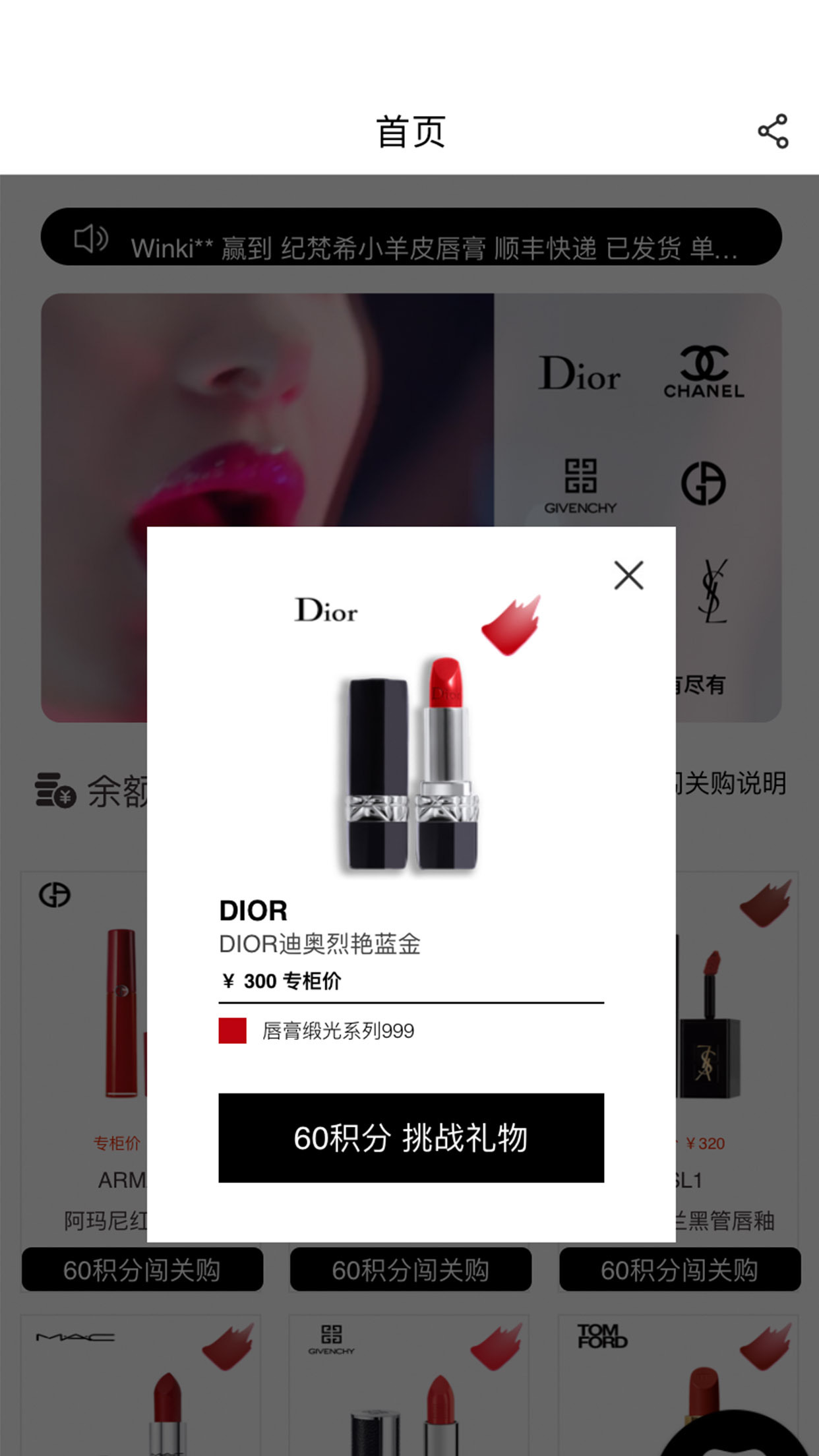Share this page via share icon
The width and height of the screenshot is (819, 1456).
point(773,131)
